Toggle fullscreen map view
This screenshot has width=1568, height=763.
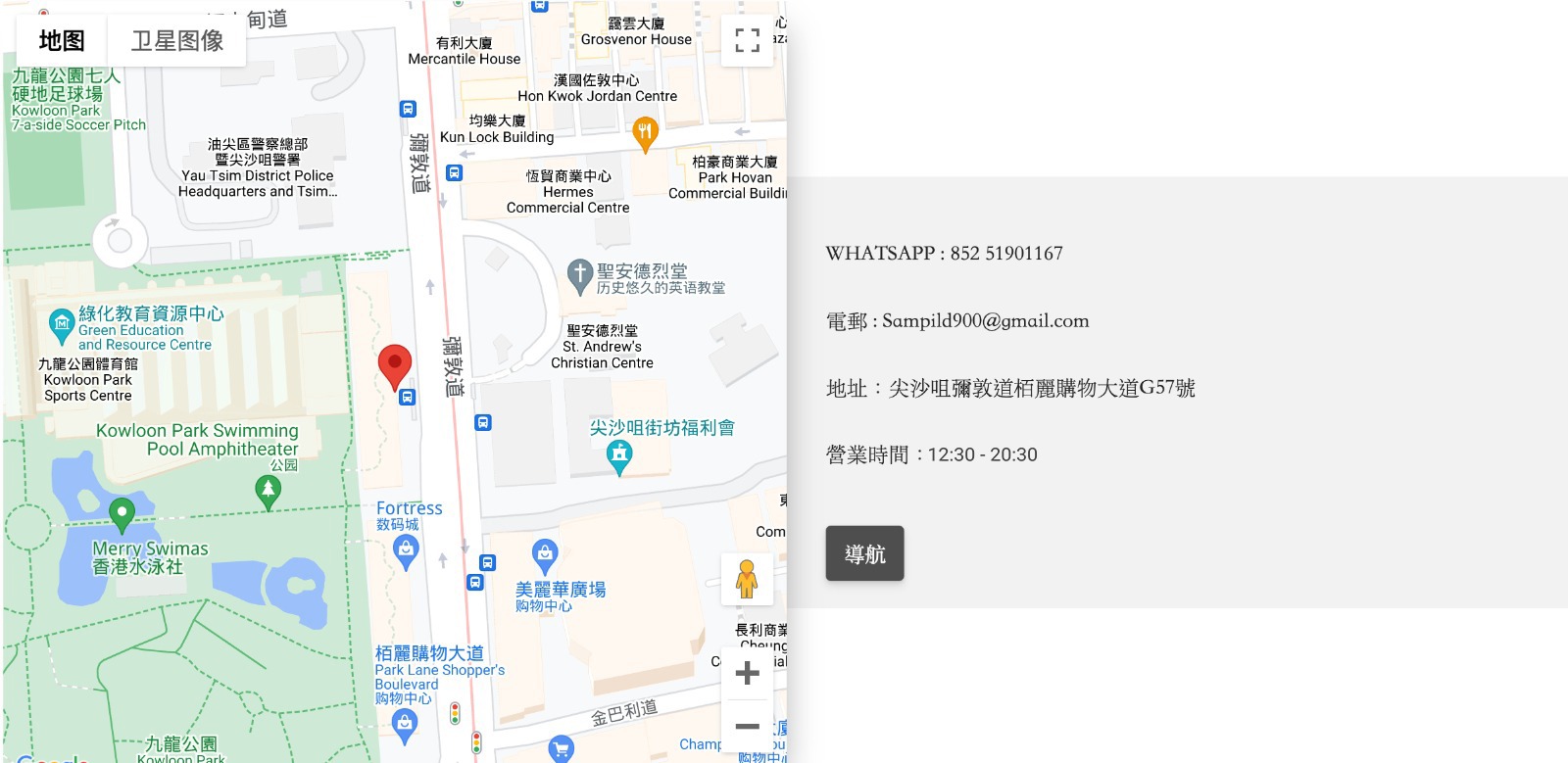point(747,40)
